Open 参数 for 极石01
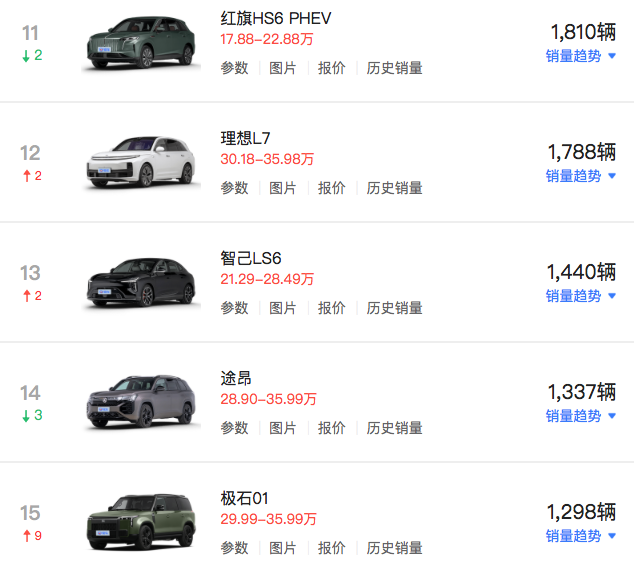 [x=234, y=548]
